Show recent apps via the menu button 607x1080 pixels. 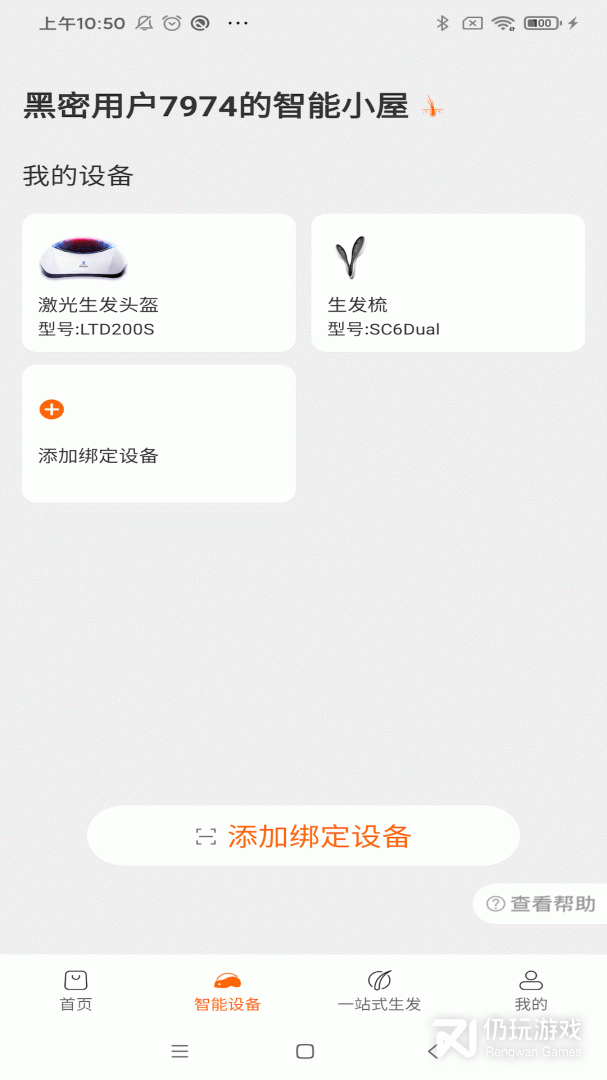180,1051
